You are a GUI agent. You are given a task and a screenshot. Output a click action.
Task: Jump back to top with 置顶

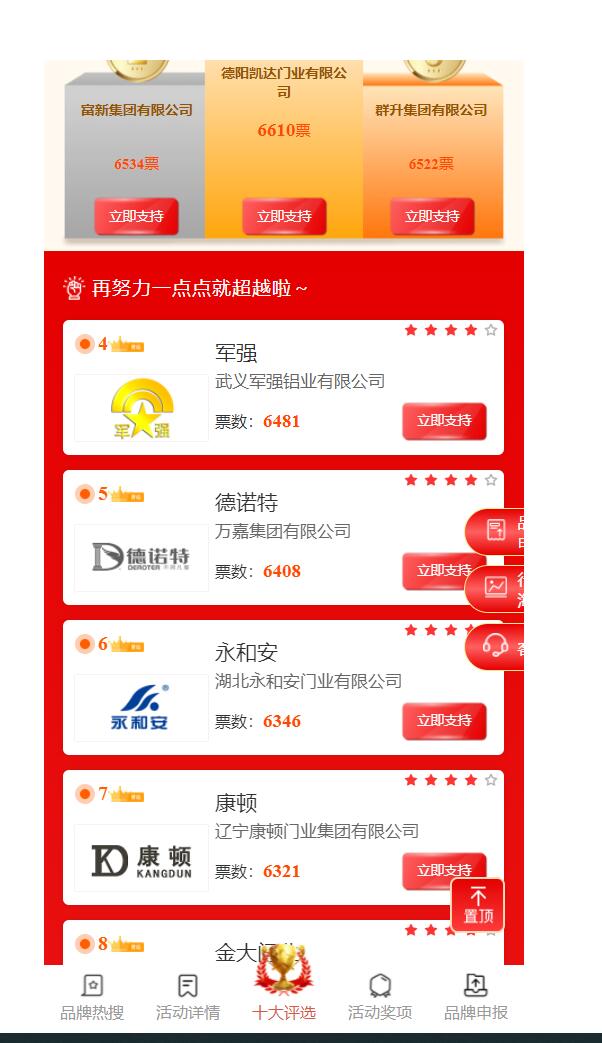pos(478,906)
